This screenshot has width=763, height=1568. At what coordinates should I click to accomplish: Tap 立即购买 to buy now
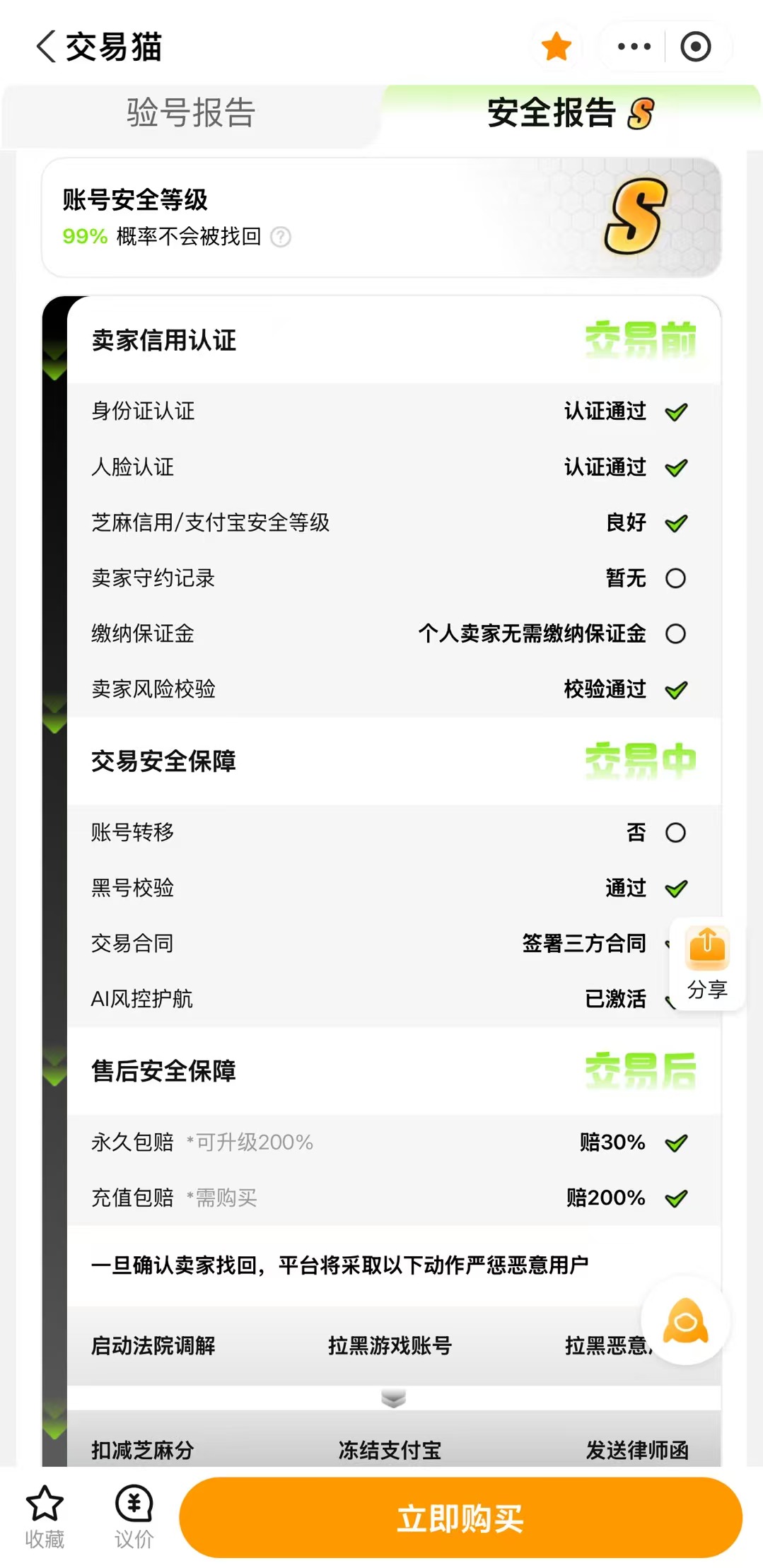click(460, 1517)
